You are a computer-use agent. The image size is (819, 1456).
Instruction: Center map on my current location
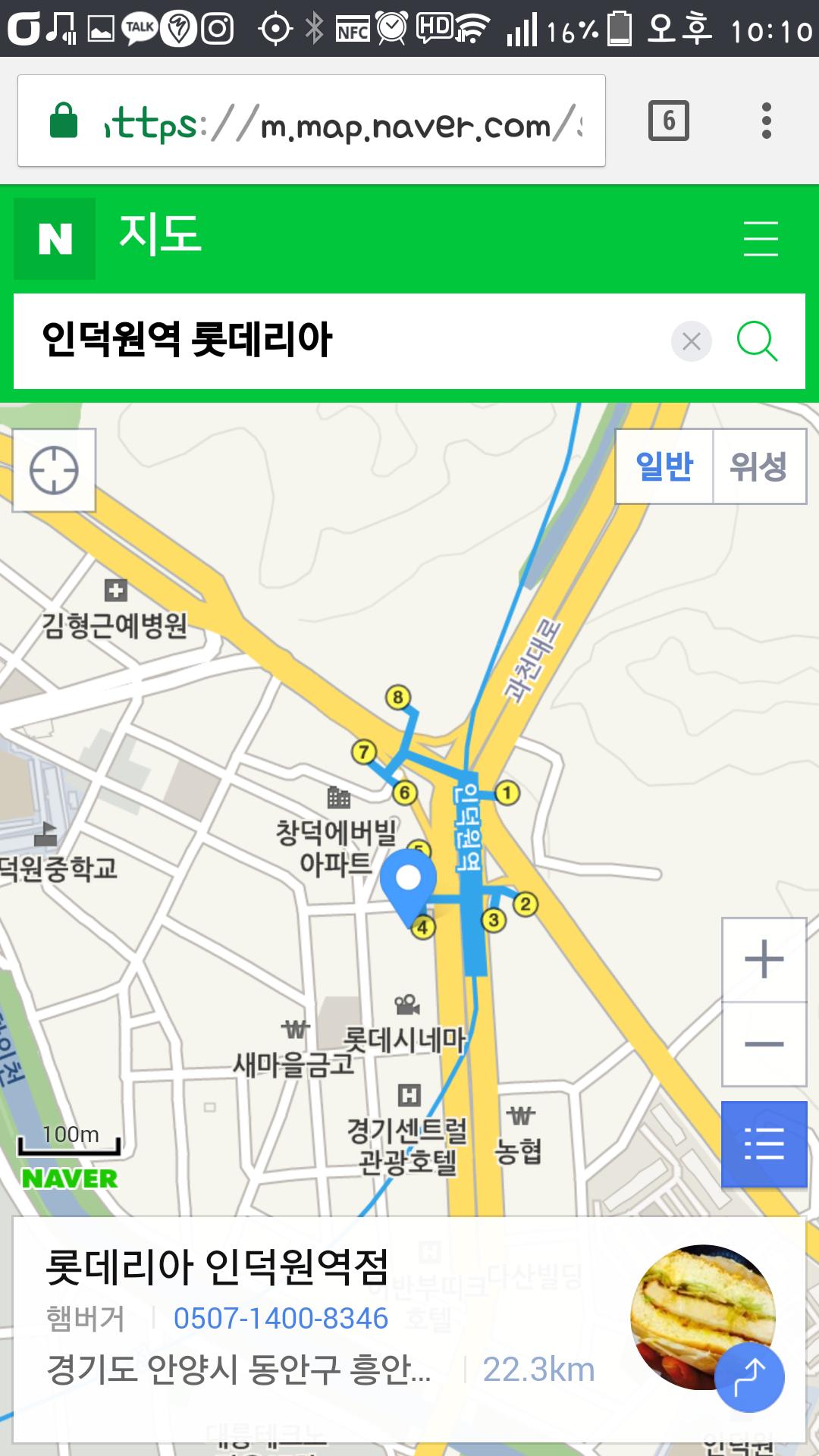tap(54, 470)
